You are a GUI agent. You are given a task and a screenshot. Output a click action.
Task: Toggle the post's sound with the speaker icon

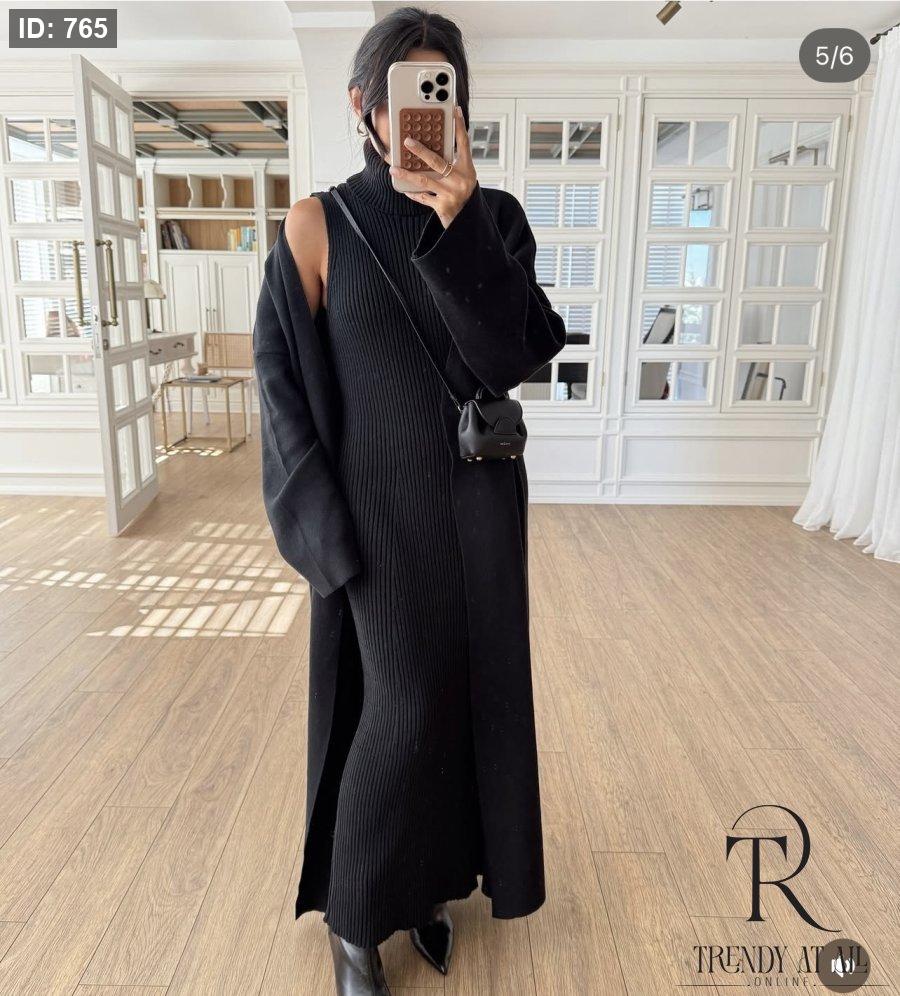click(843, 965)
